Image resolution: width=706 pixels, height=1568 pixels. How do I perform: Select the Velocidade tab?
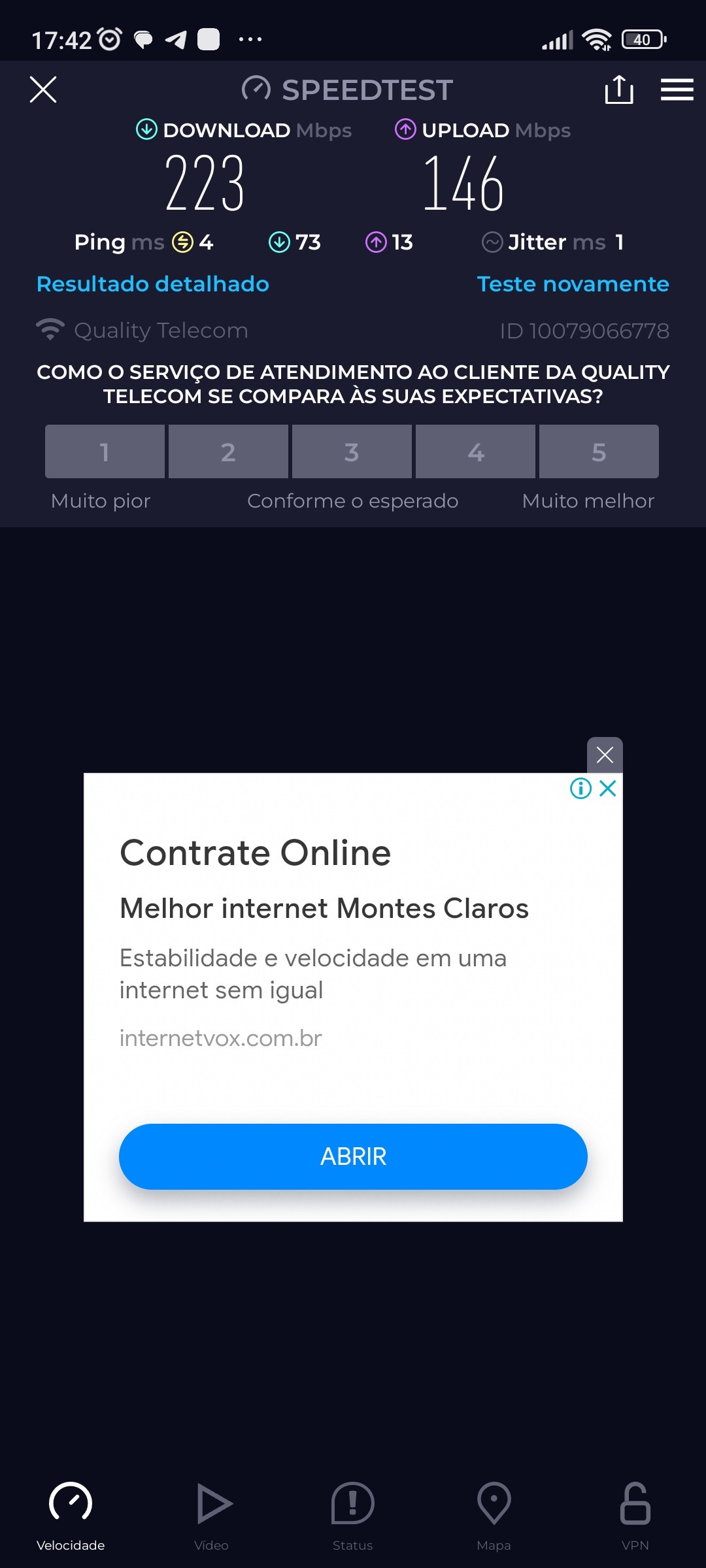tap(71, 1516)
